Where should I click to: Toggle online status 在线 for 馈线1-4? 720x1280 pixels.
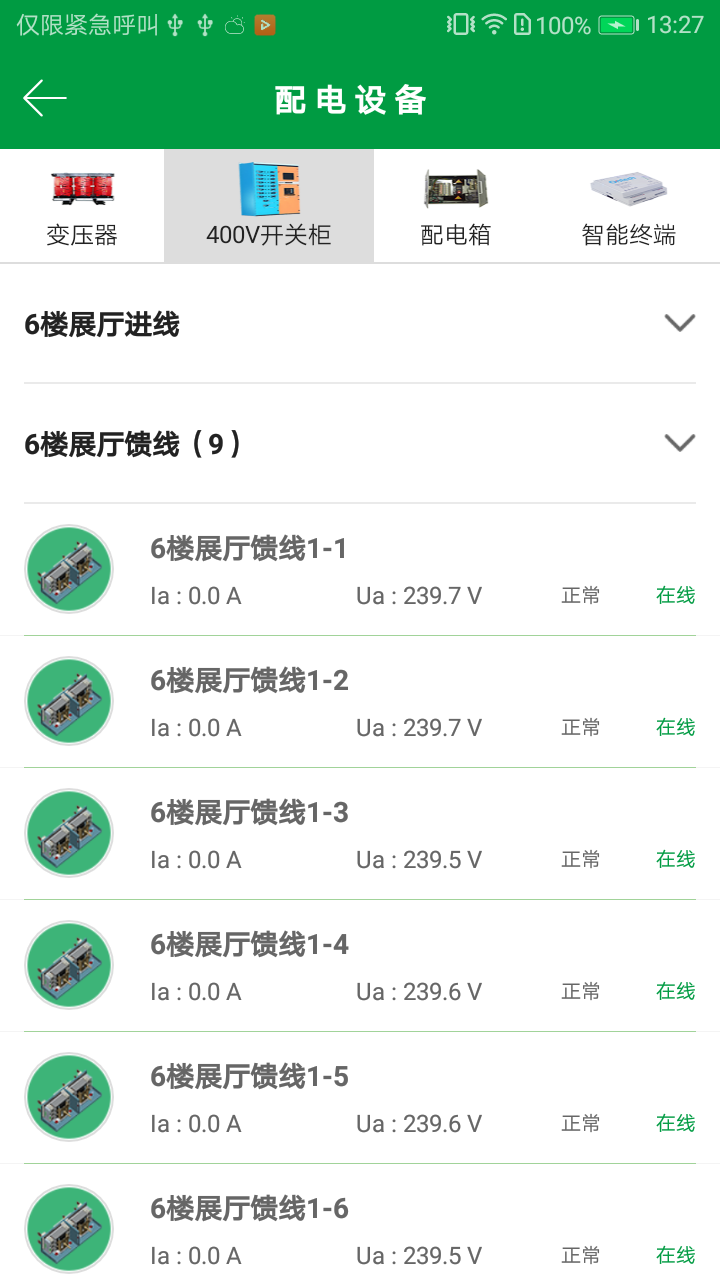(x=675, y=992)
